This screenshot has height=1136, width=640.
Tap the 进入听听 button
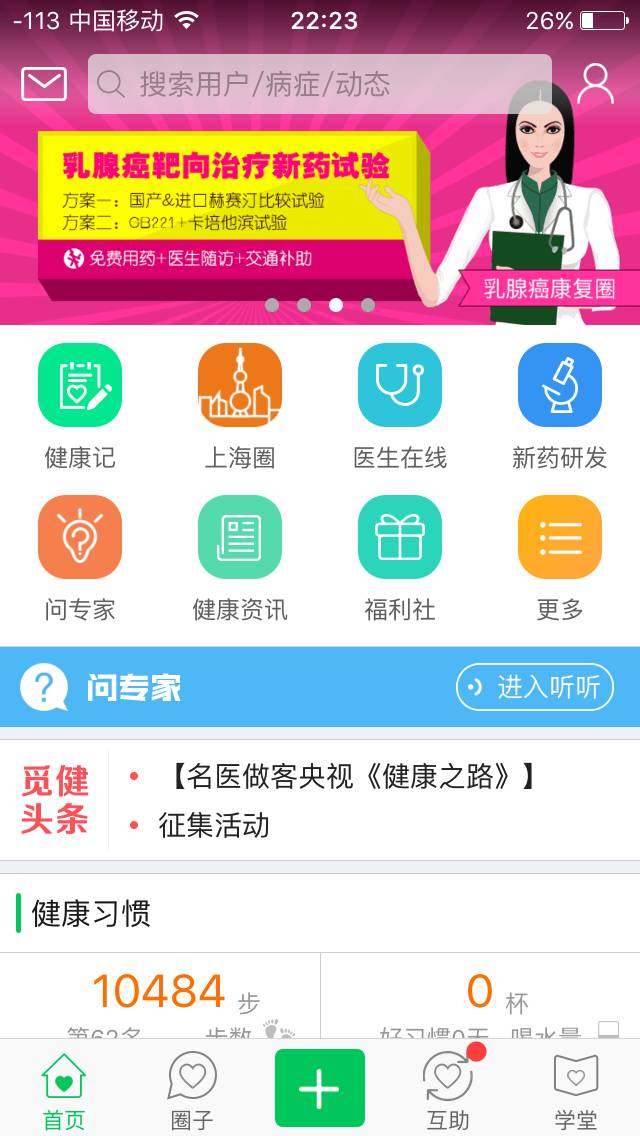[x=535, y=687]
